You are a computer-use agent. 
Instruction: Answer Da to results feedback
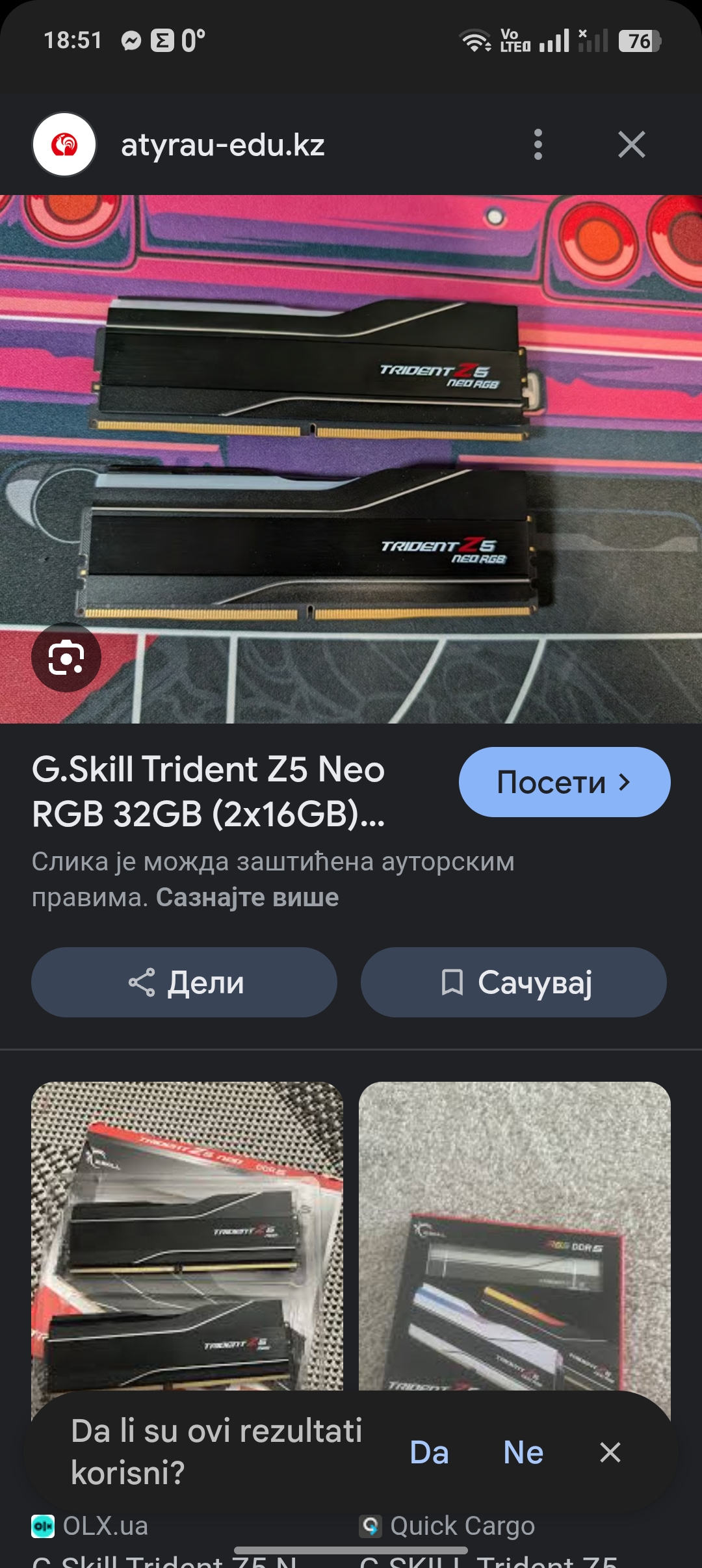(429, 1452)
